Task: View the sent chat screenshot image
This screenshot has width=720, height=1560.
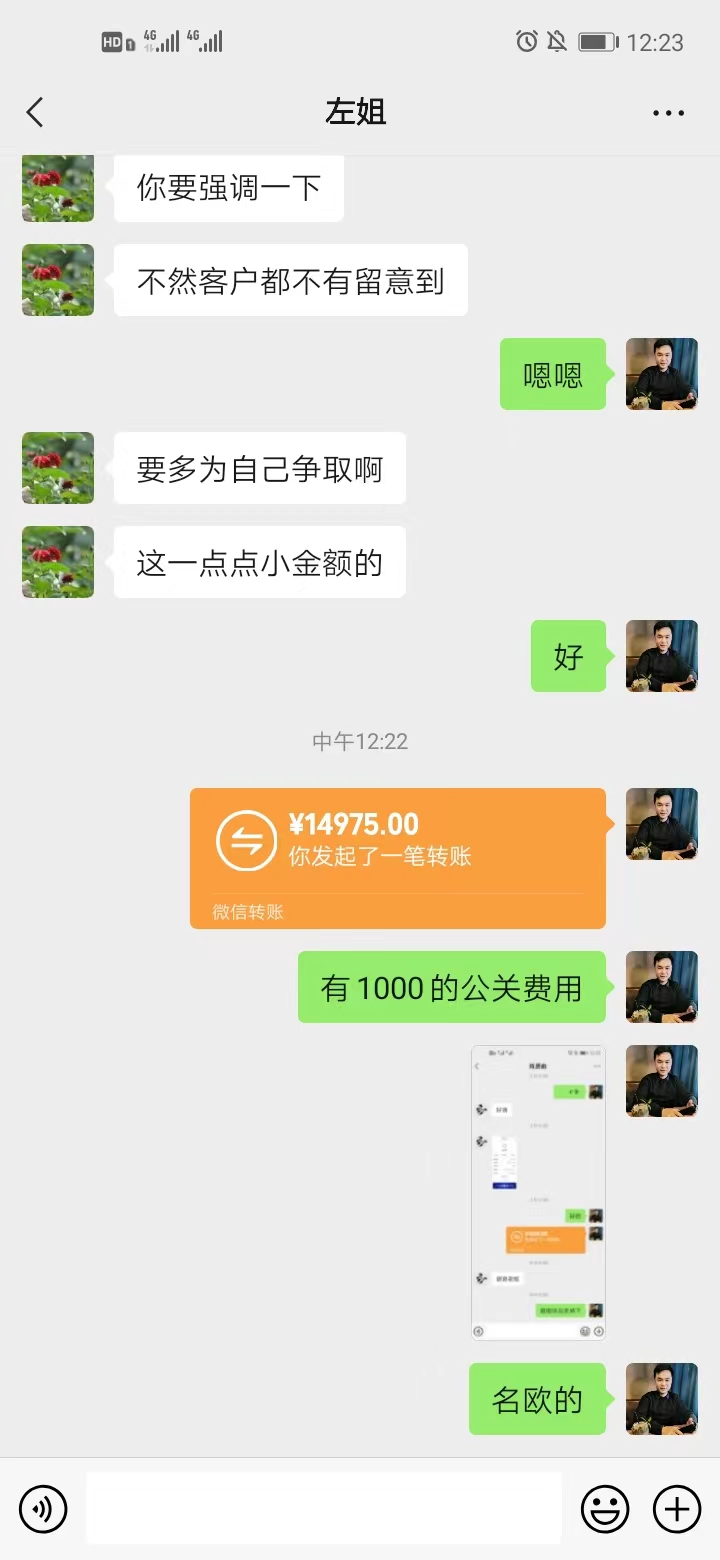Action: click(x=538, y=1192)
